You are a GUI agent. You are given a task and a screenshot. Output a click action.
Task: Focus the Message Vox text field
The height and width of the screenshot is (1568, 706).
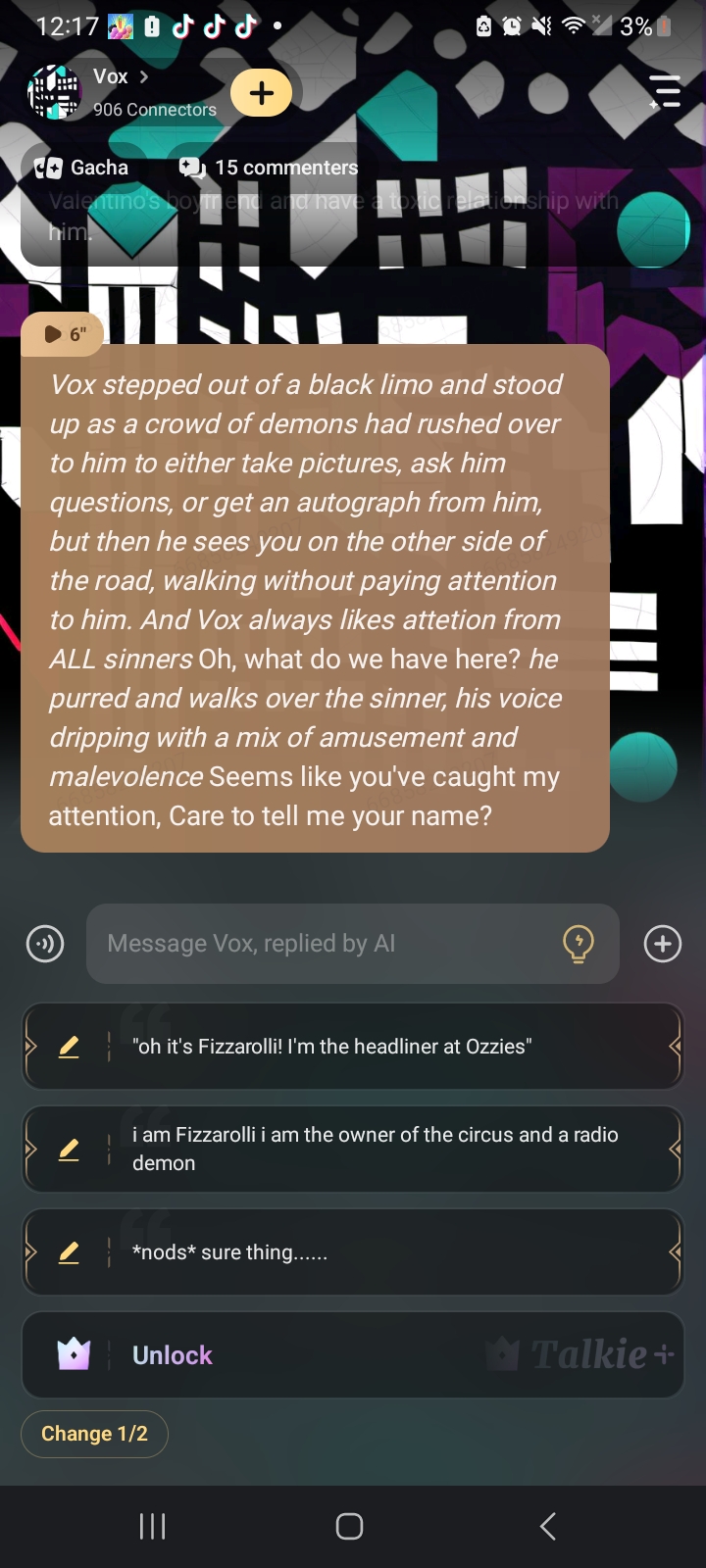[x=324, y=944]
